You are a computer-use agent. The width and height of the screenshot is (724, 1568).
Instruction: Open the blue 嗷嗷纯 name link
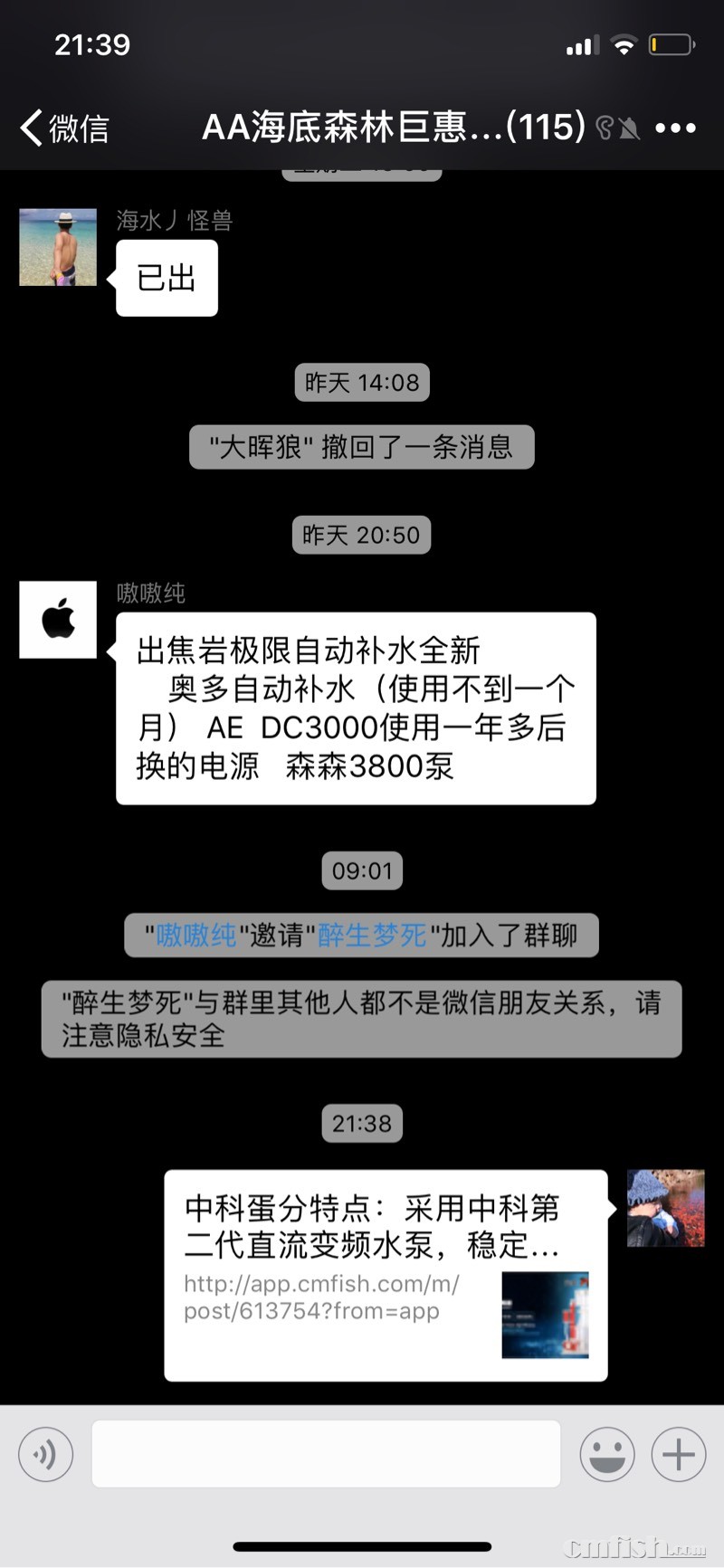point(197,936)
